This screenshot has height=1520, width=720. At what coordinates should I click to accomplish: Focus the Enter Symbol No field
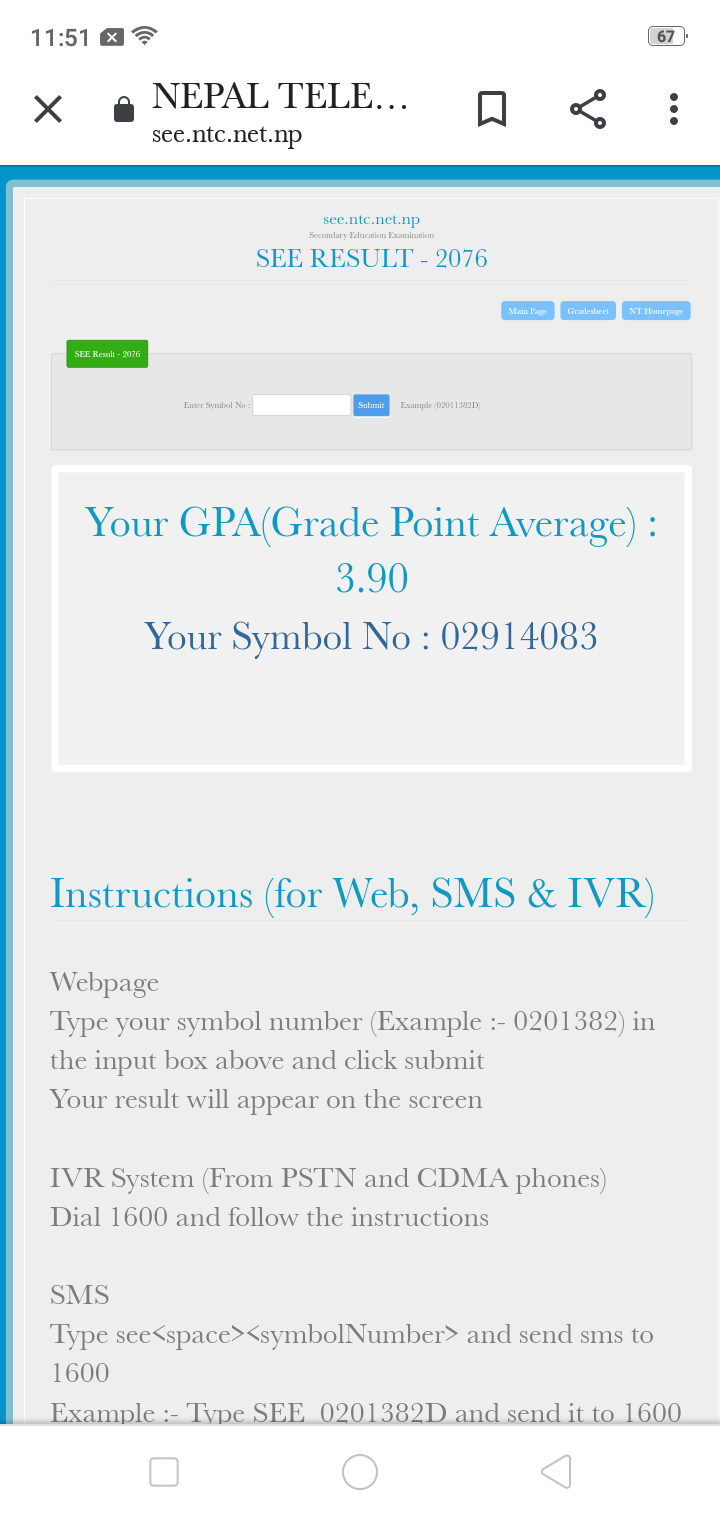[x=301, y=405]
